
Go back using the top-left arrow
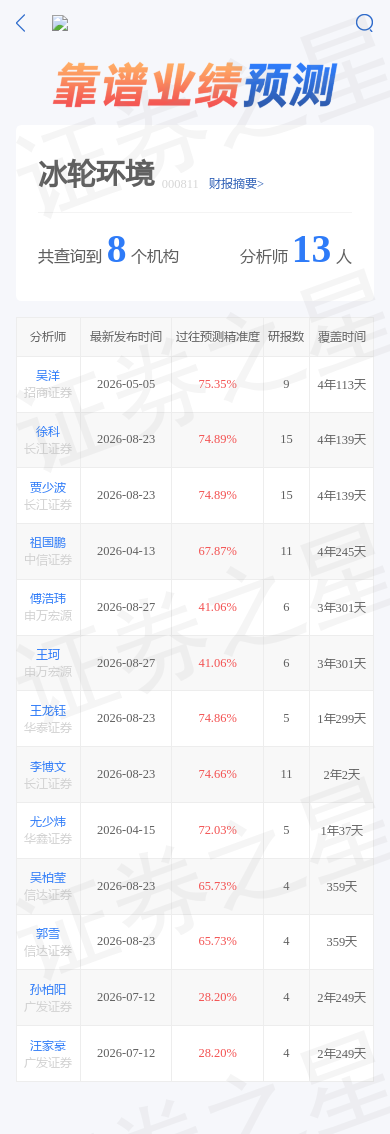[21, 23]
